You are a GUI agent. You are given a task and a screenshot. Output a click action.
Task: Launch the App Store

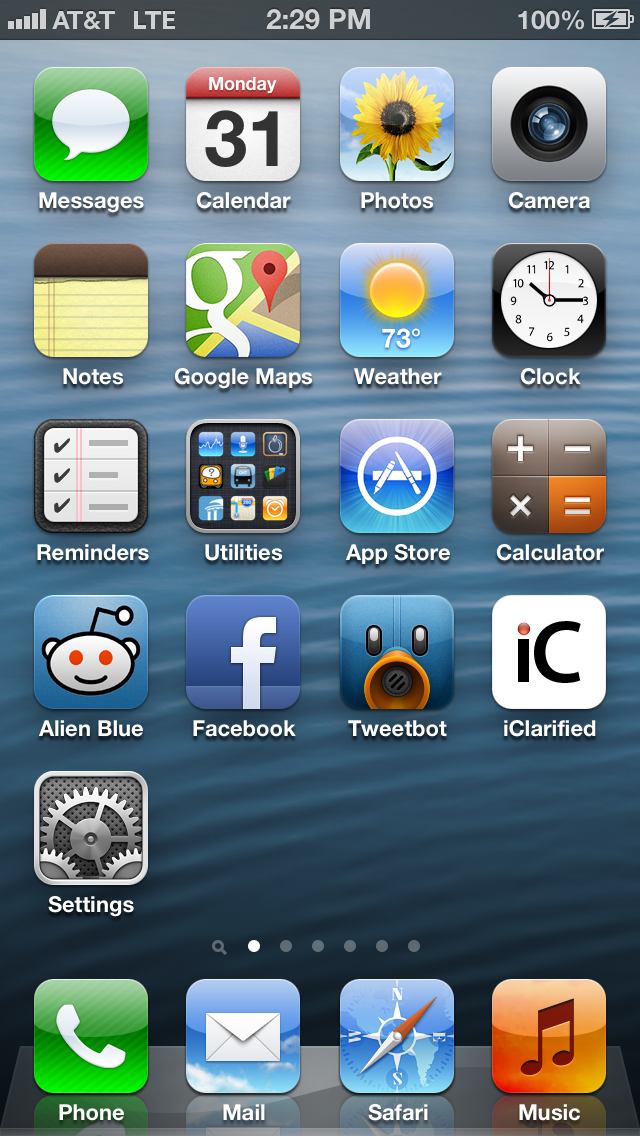point(396,476)
